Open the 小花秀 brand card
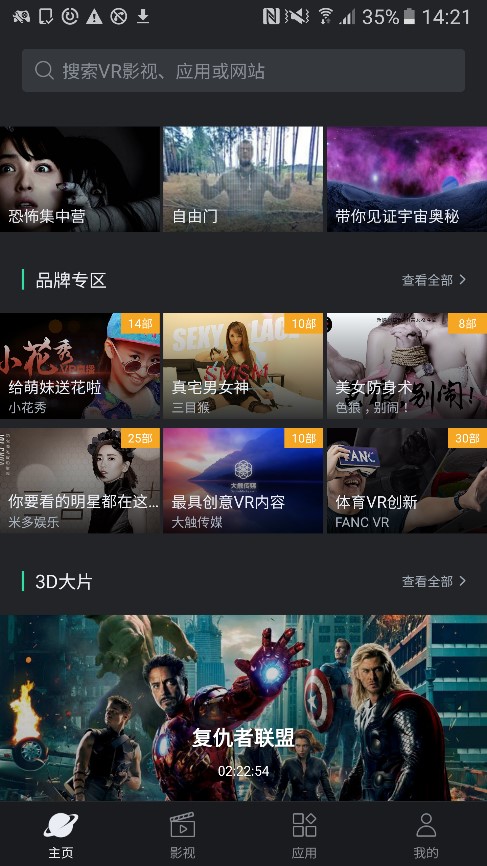Image resolution: width=487 pixels, height=866 pixels. click(x=80, y=366)
